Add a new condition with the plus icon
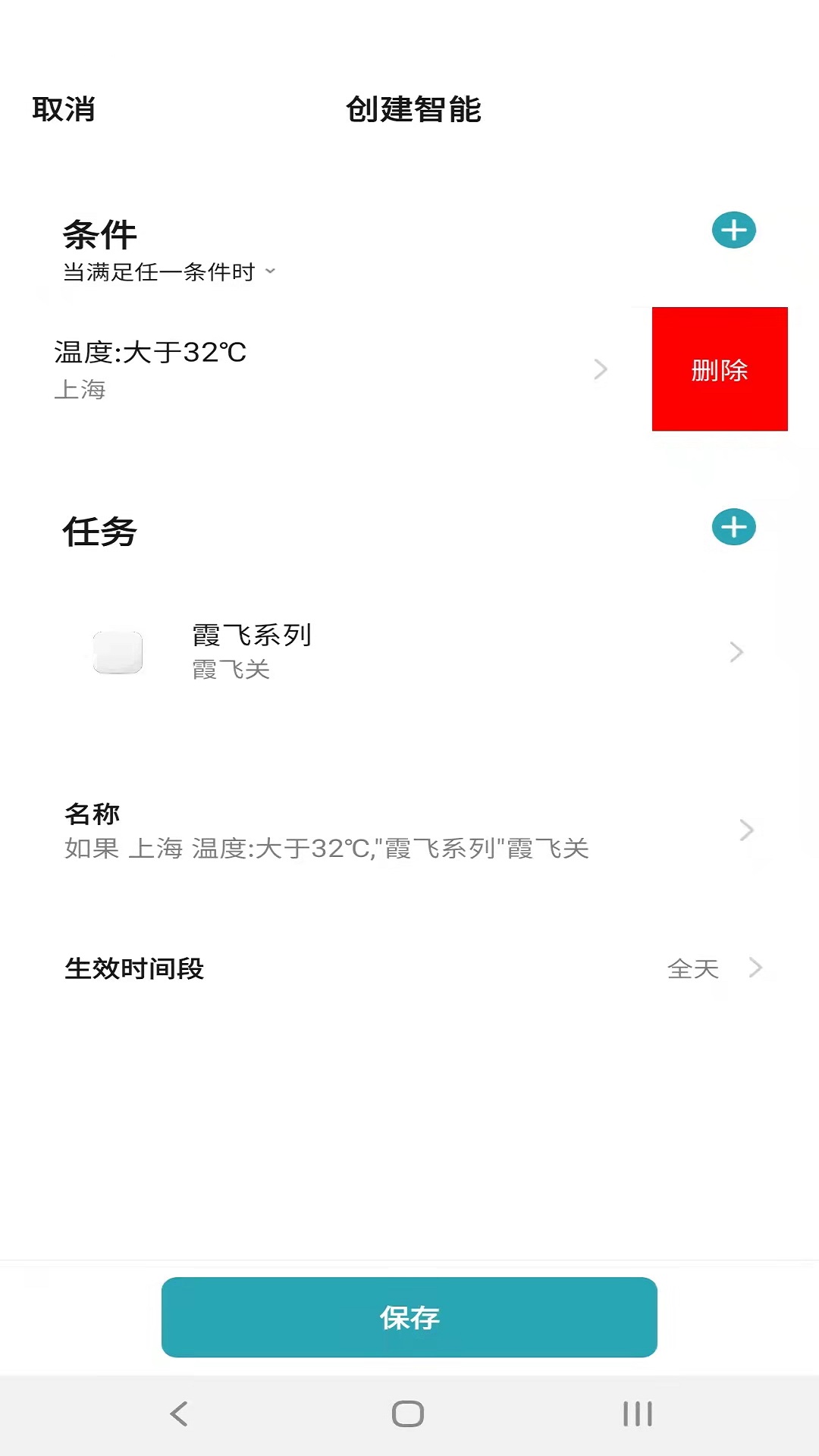The width and height of the screenshot is (819, 1456). pyautogui.click(x=733, y=230)
